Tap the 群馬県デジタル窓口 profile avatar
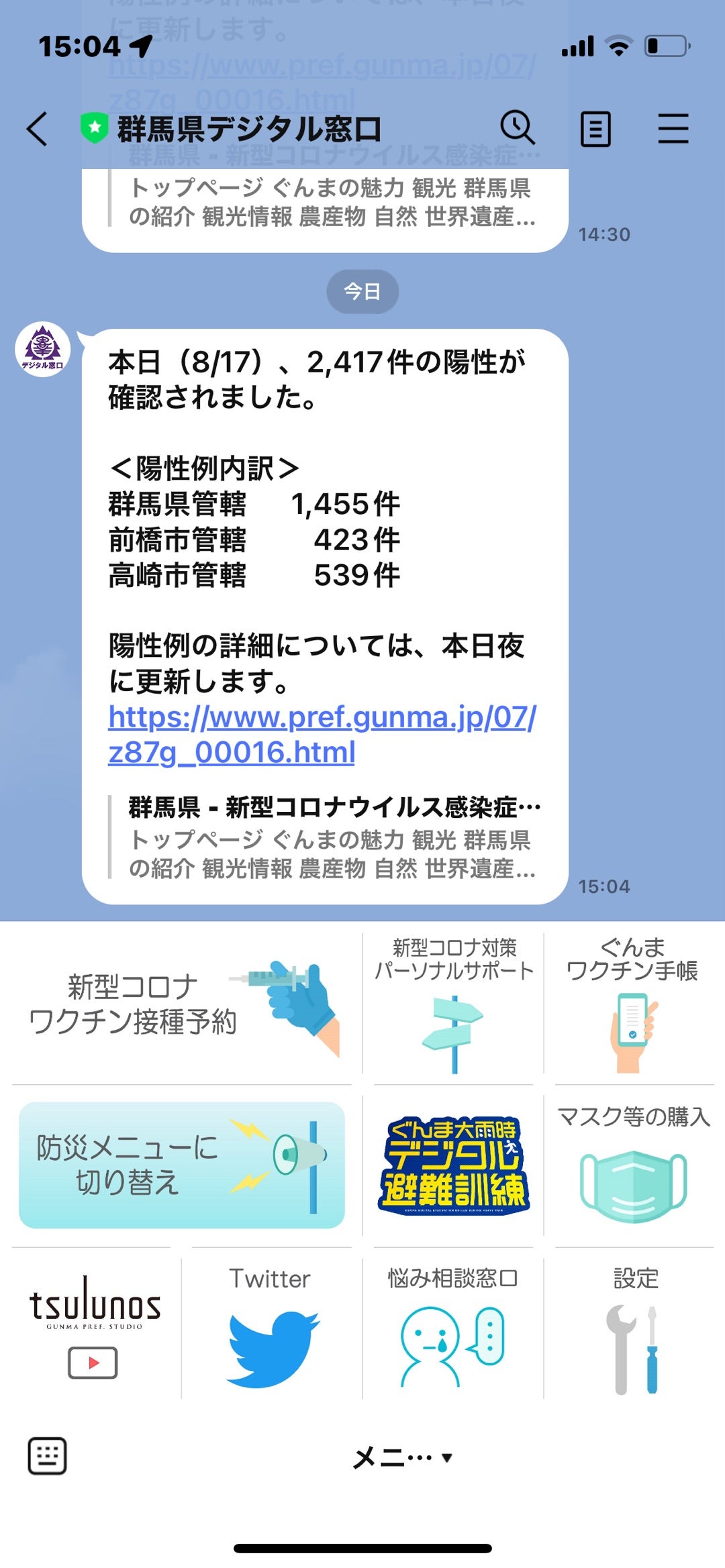The height and width of the screenshot is (1568, 725). point(43,350)
